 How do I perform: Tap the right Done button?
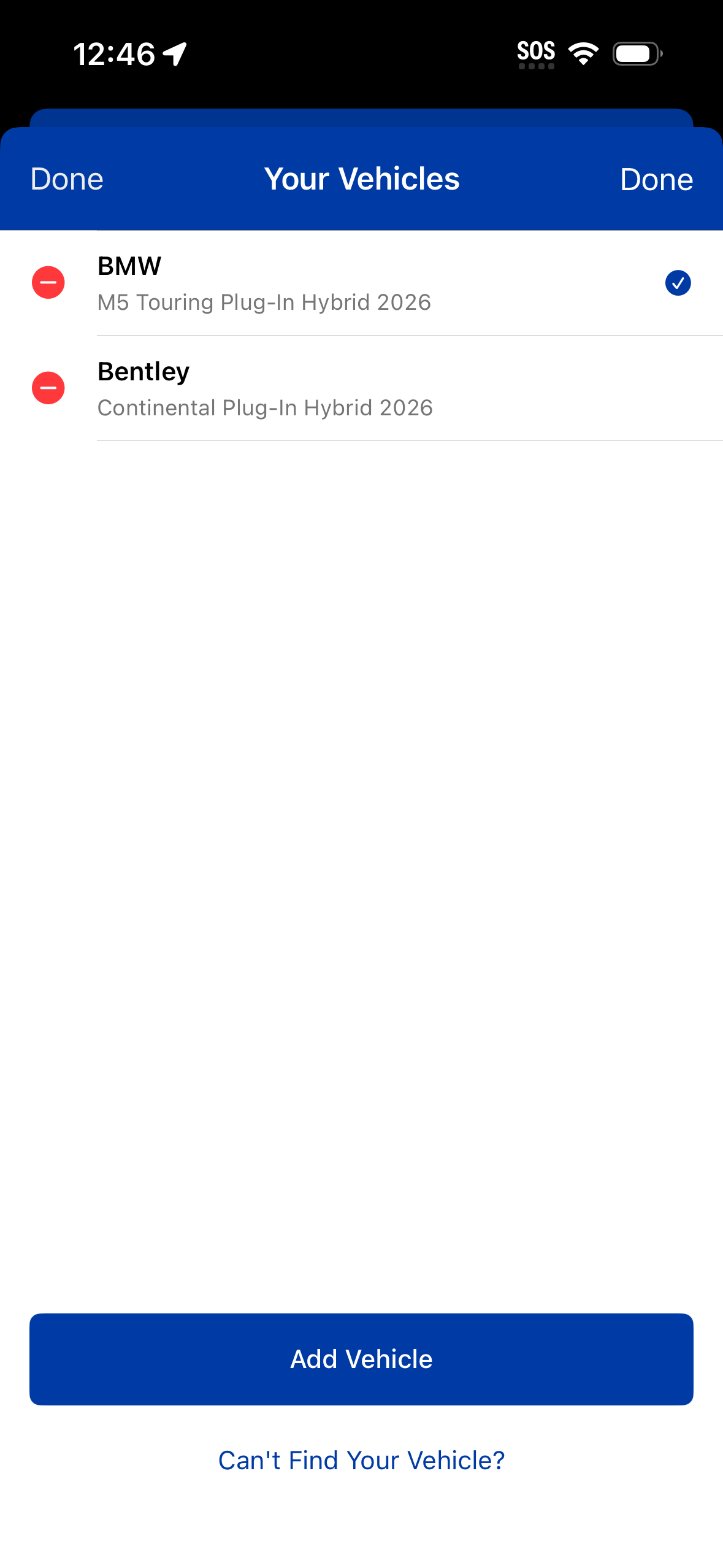pyautogui.click(x=656, y=179)
